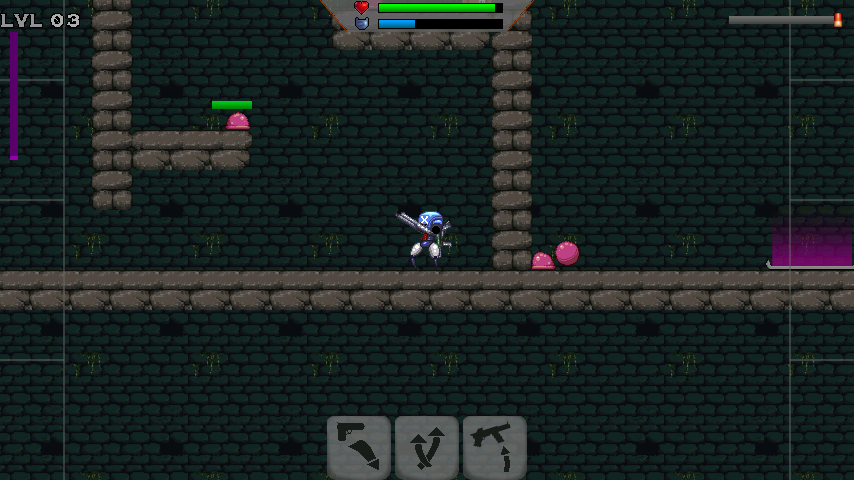Tap the pistol weapon button
The height and width of the screenshot is (480, 854).
pos(359,447)
